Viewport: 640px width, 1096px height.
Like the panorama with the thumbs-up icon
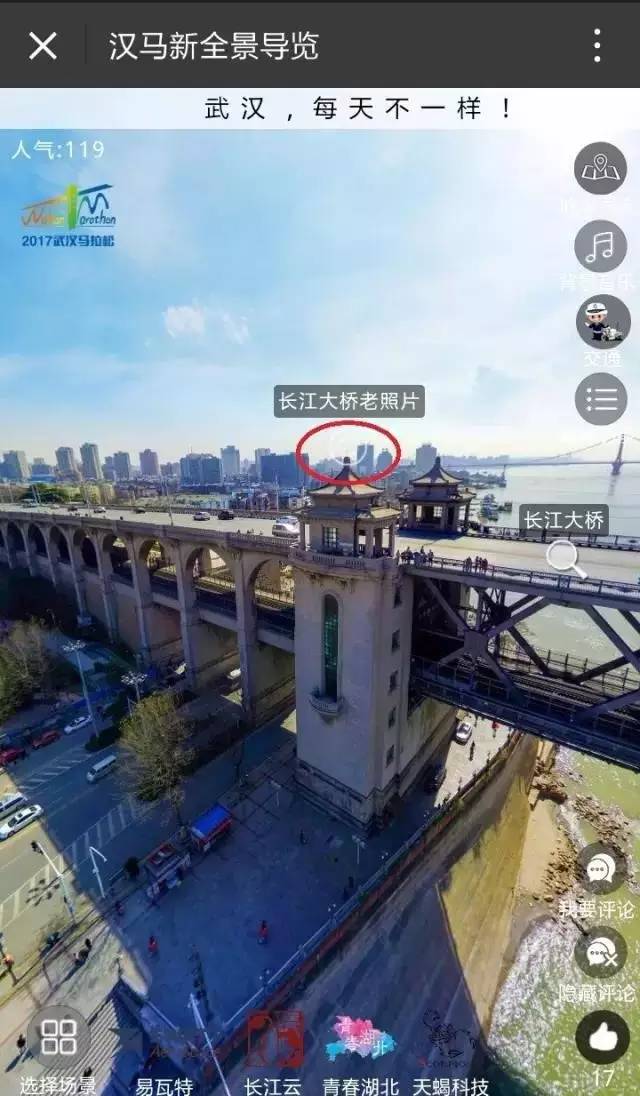tap(603, 1038)
